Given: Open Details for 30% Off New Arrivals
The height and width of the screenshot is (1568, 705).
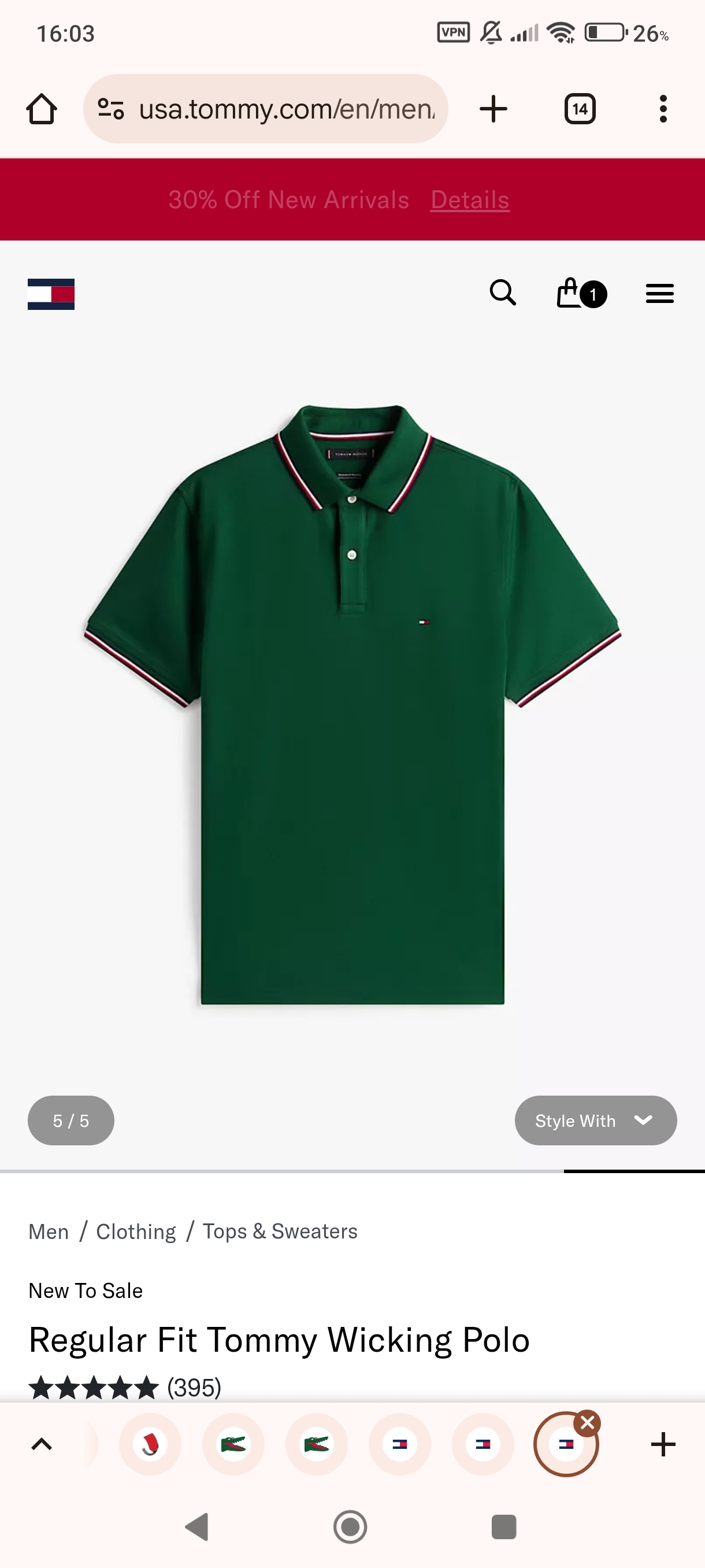Looking at the screenshot, I should click(x=470, y=200).
